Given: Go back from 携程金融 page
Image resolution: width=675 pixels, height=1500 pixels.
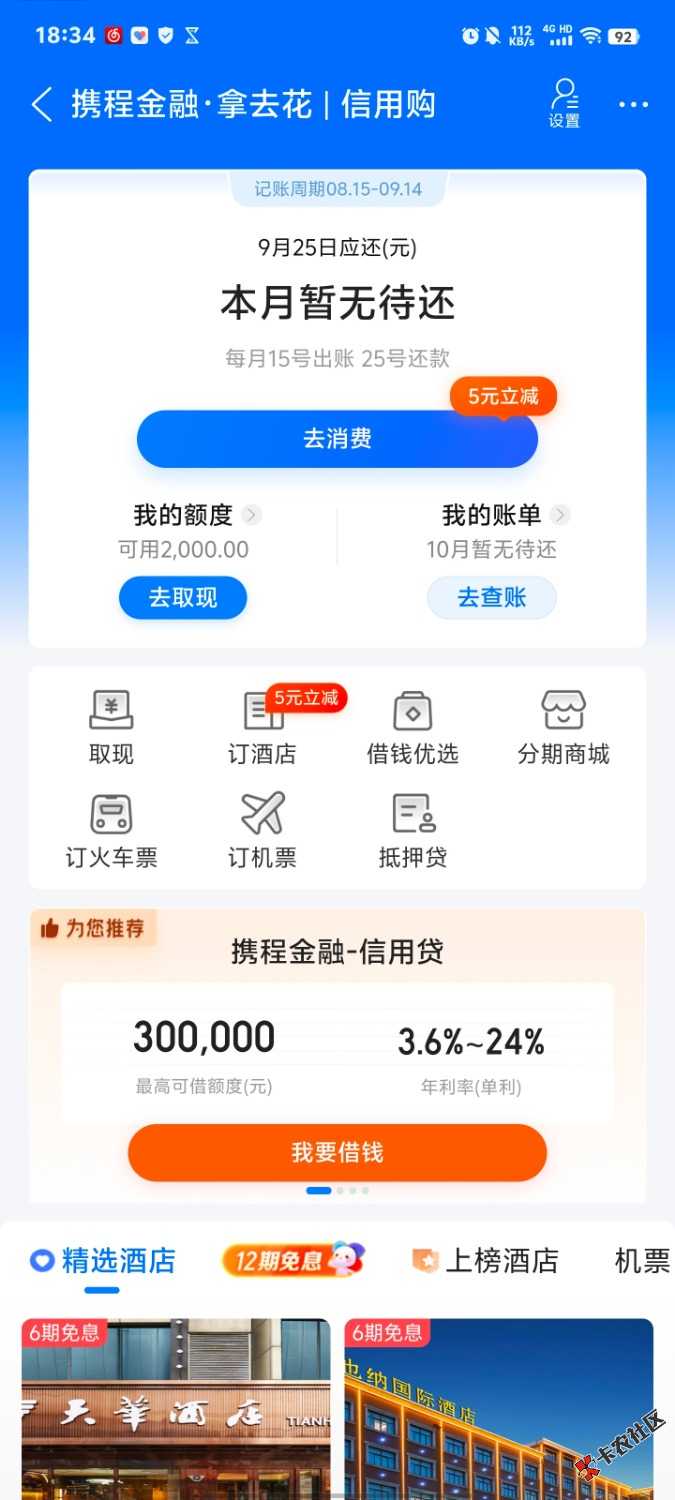Looking at the screenshot, I should point(41,104).
